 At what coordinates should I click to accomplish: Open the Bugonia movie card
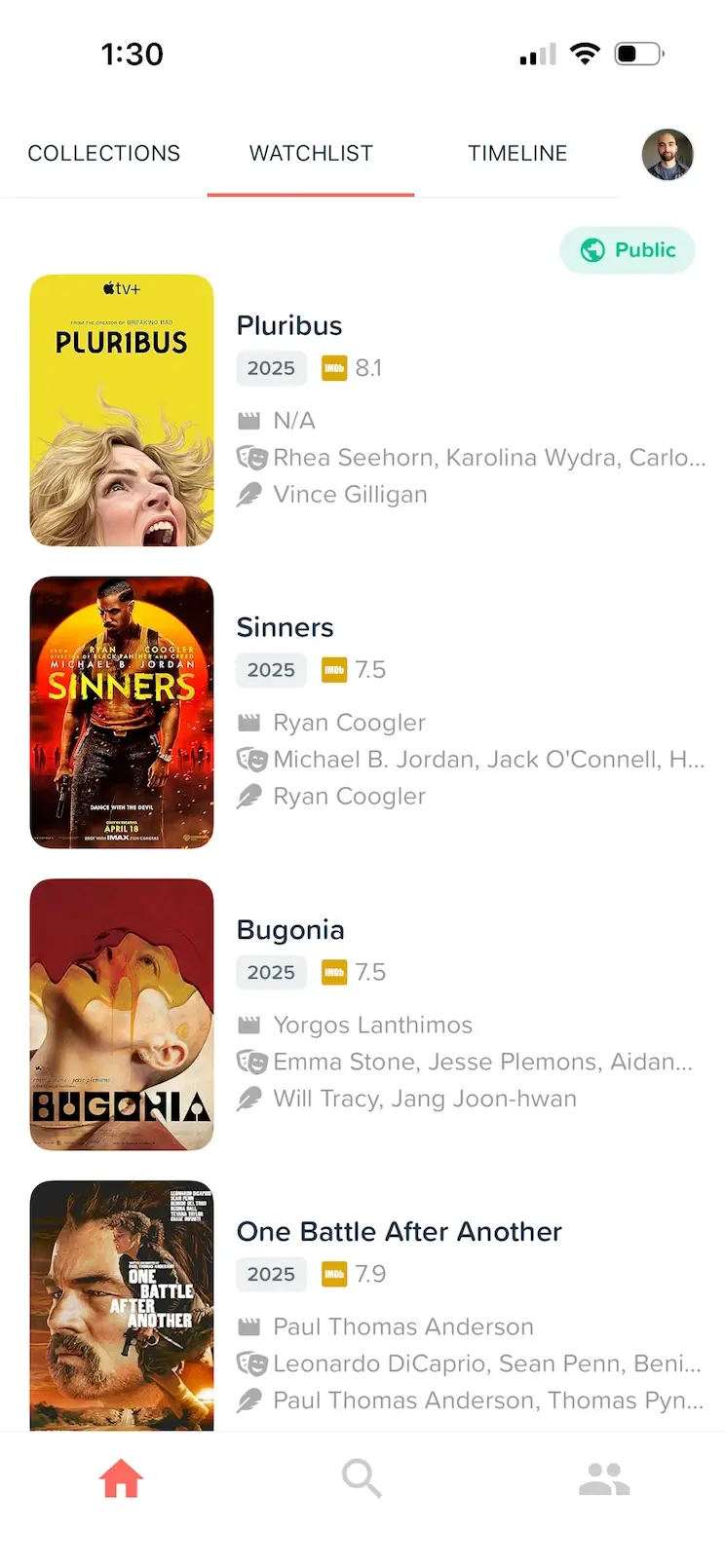click(290, 930)
